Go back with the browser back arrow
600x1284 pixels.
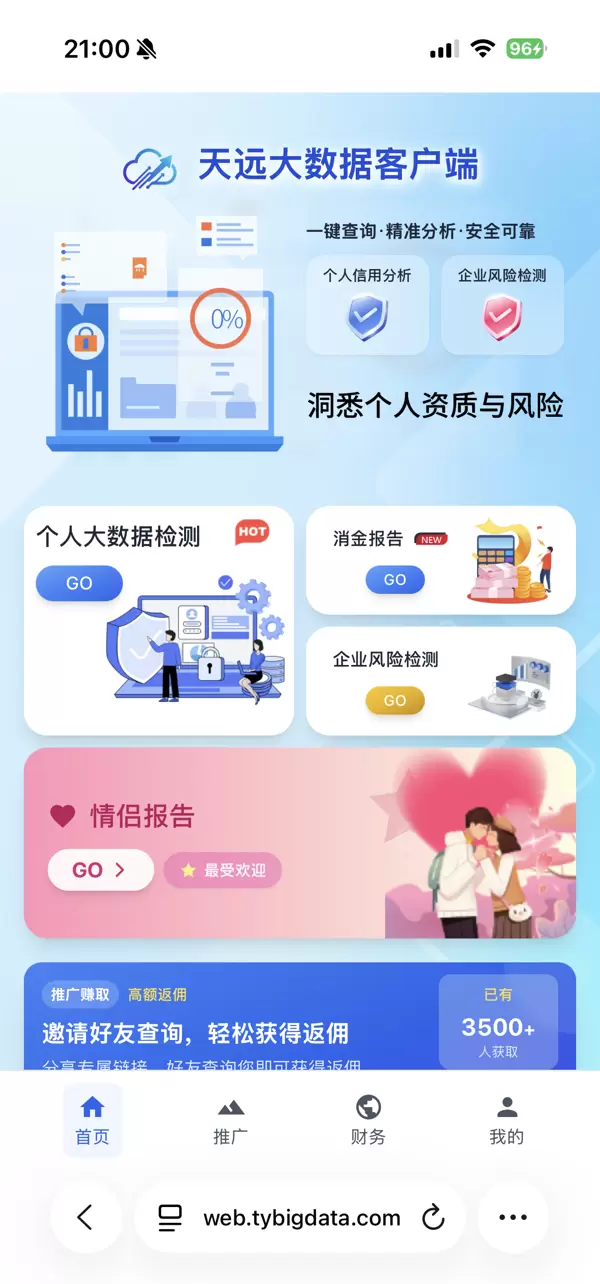pyautogui.click(x=85, y=1217)
